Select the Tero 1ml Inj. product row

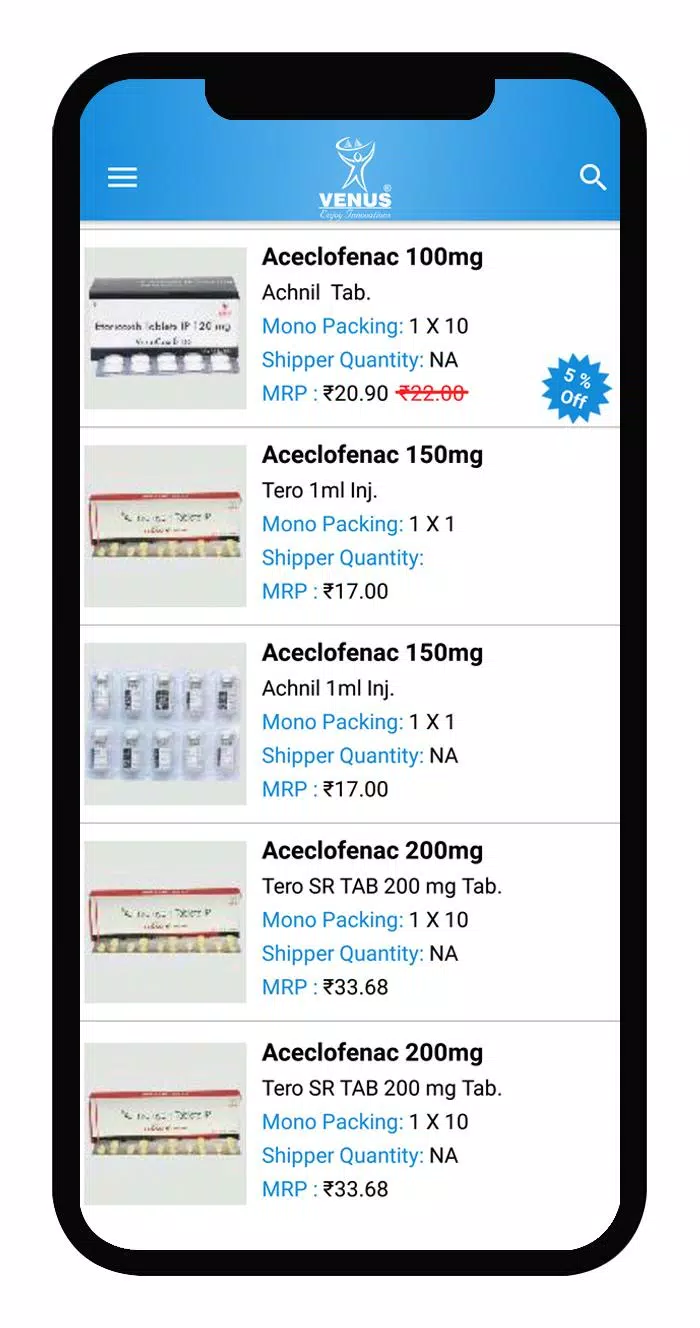[350, 526]
